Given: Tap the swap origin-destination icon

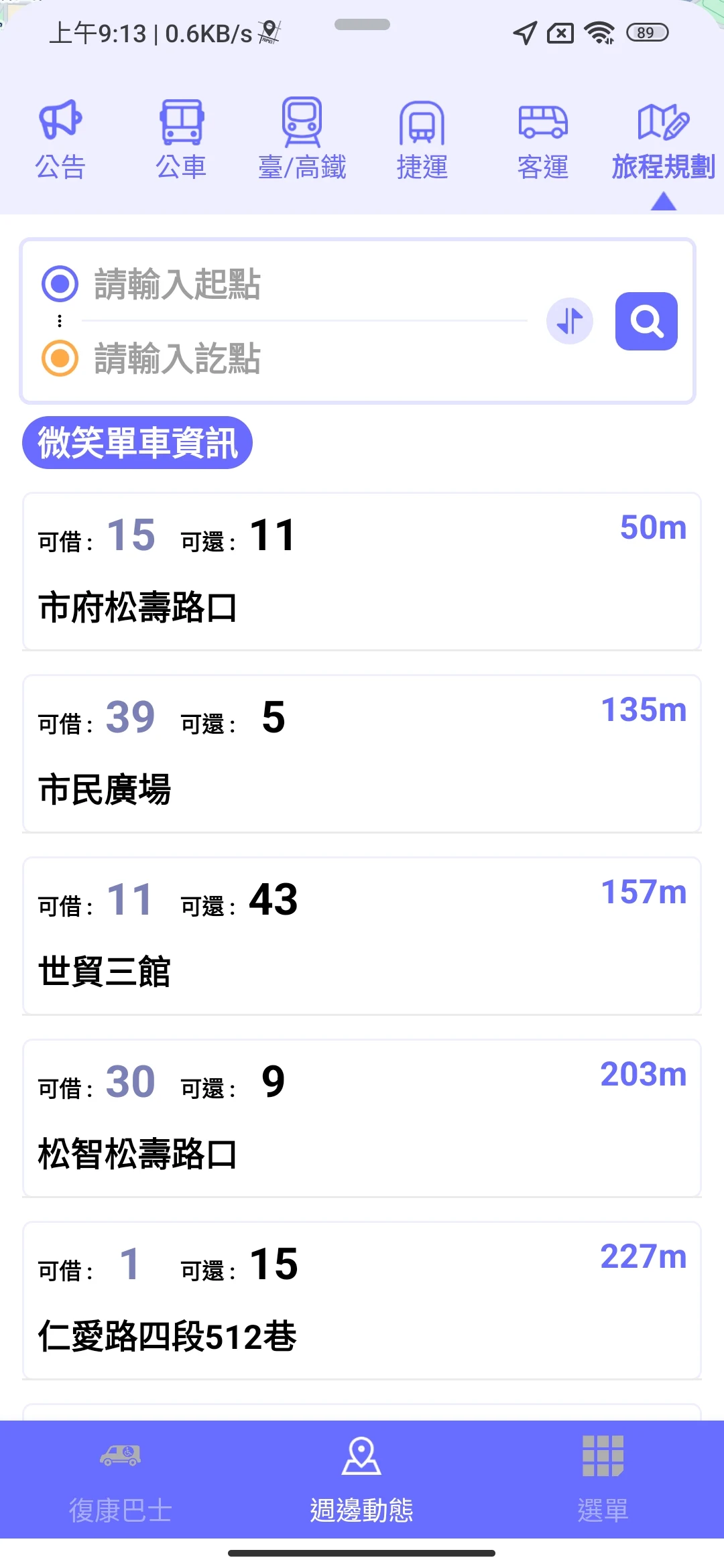Looking at the screenshot, I should click(569, 322).
